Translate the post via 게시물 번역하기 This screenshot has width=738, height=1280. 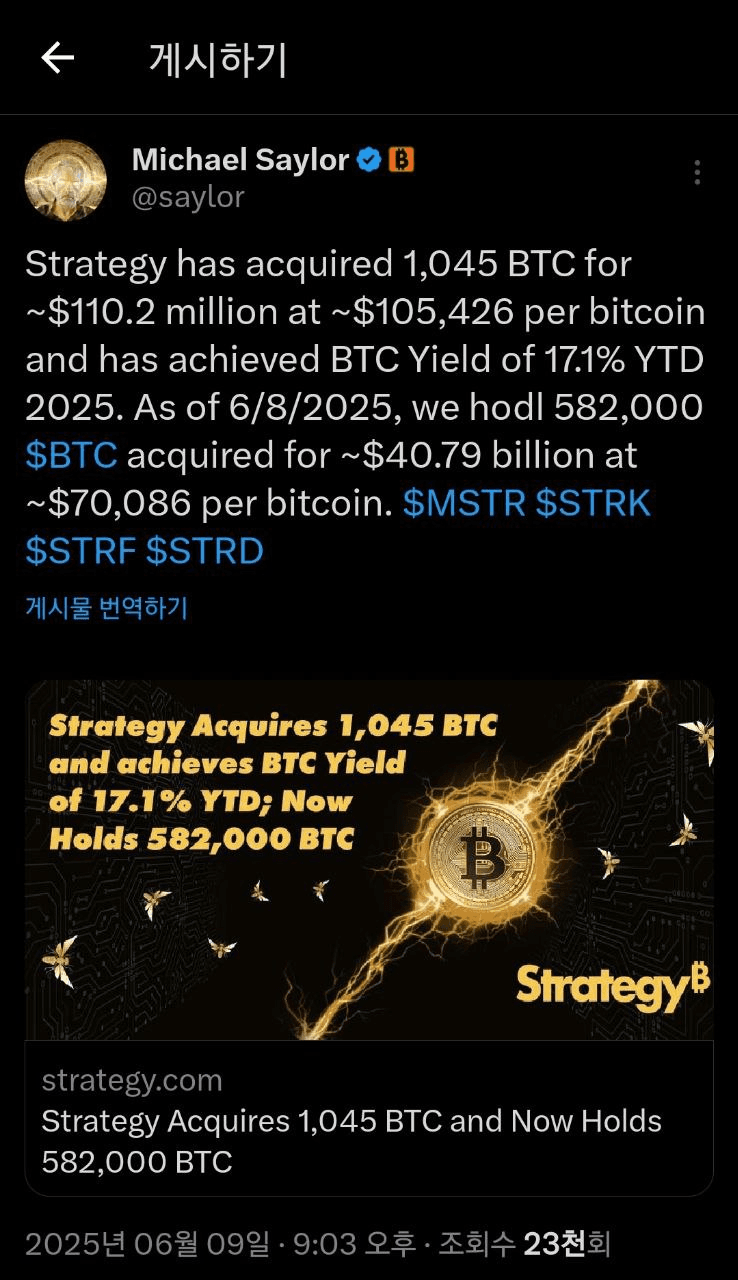(106, 607)
